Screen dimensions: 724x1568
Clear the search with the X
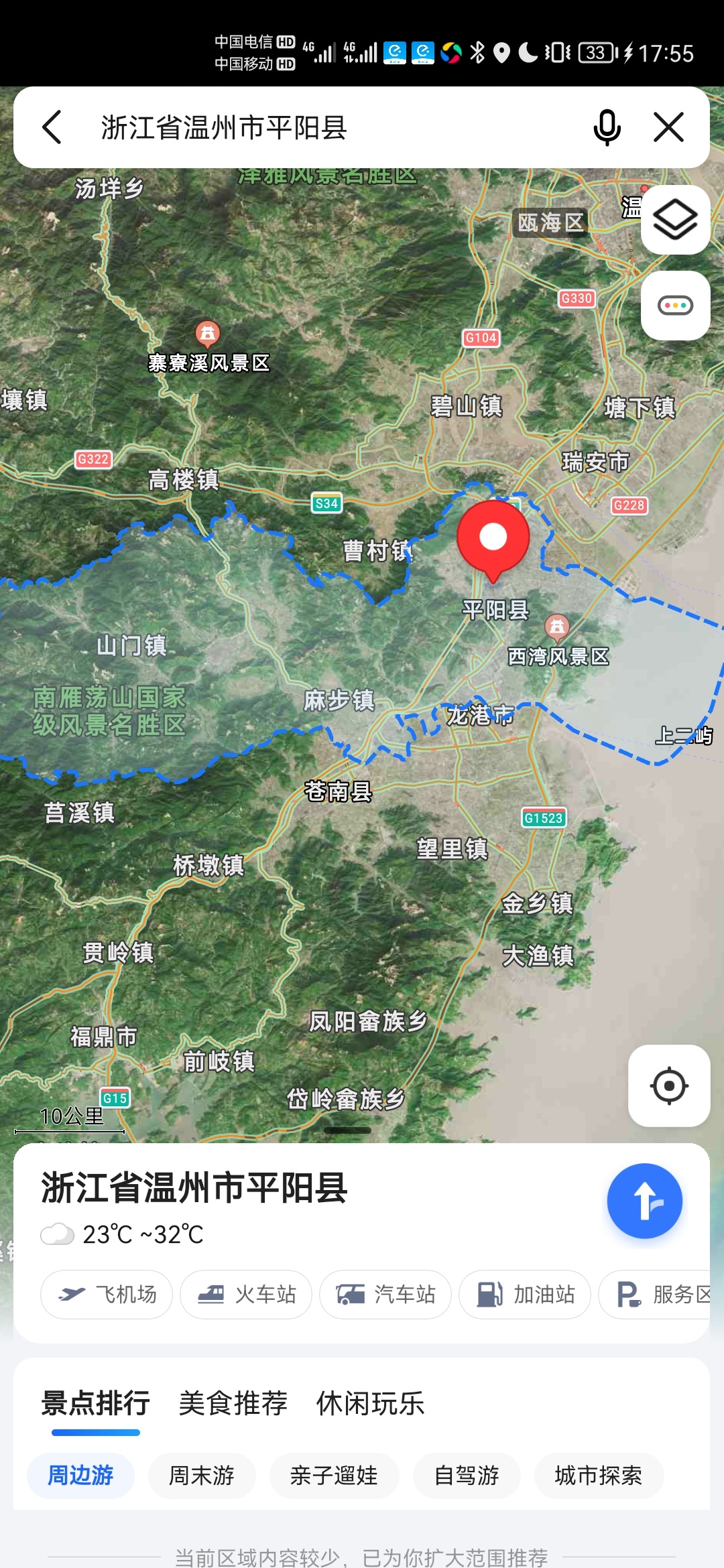point(668,127)
